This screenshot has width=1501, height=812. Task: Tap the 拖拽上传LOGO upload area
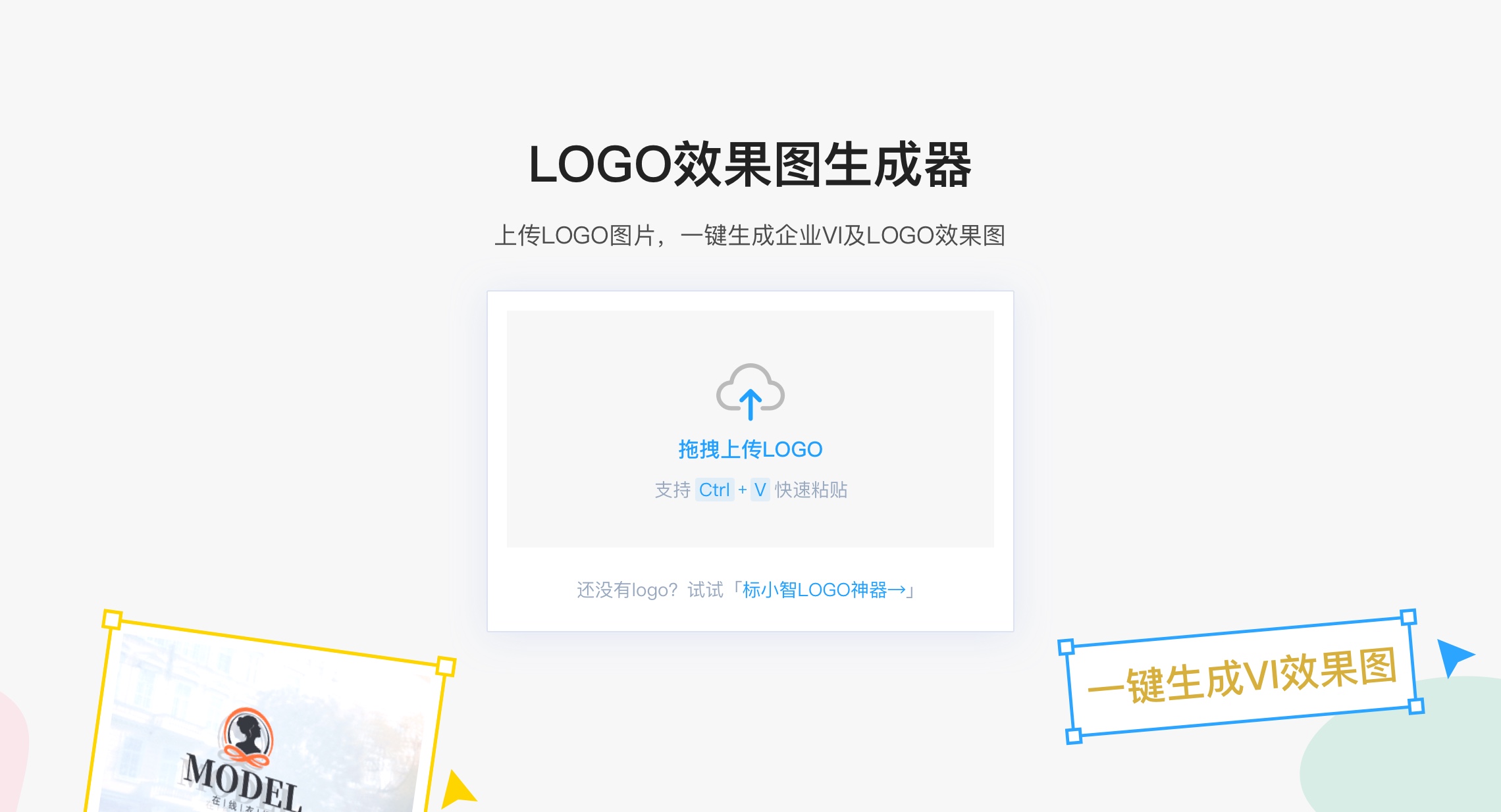(x=750, y=428)
